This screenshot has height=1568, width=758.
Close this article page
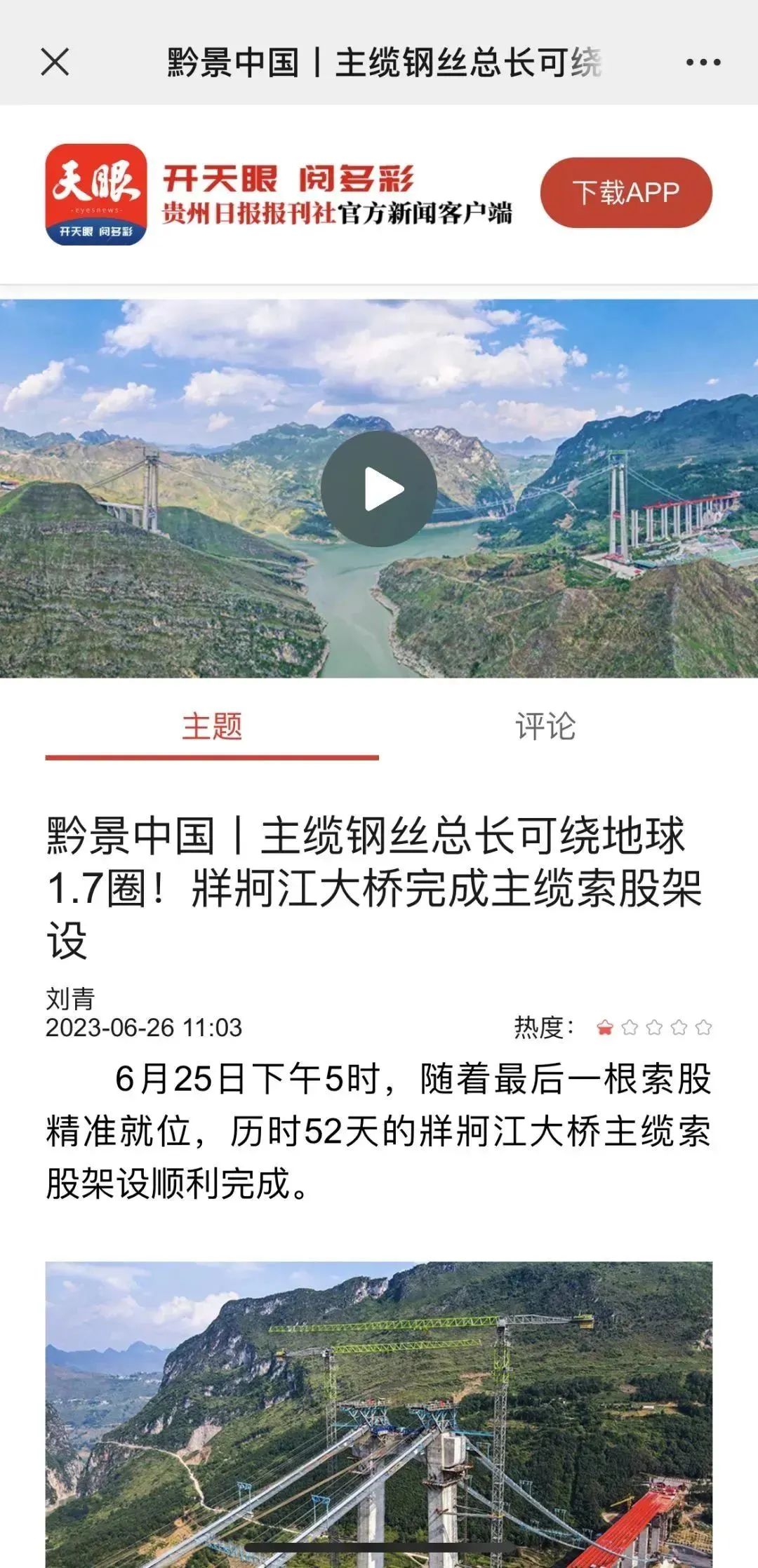point(55,62)
